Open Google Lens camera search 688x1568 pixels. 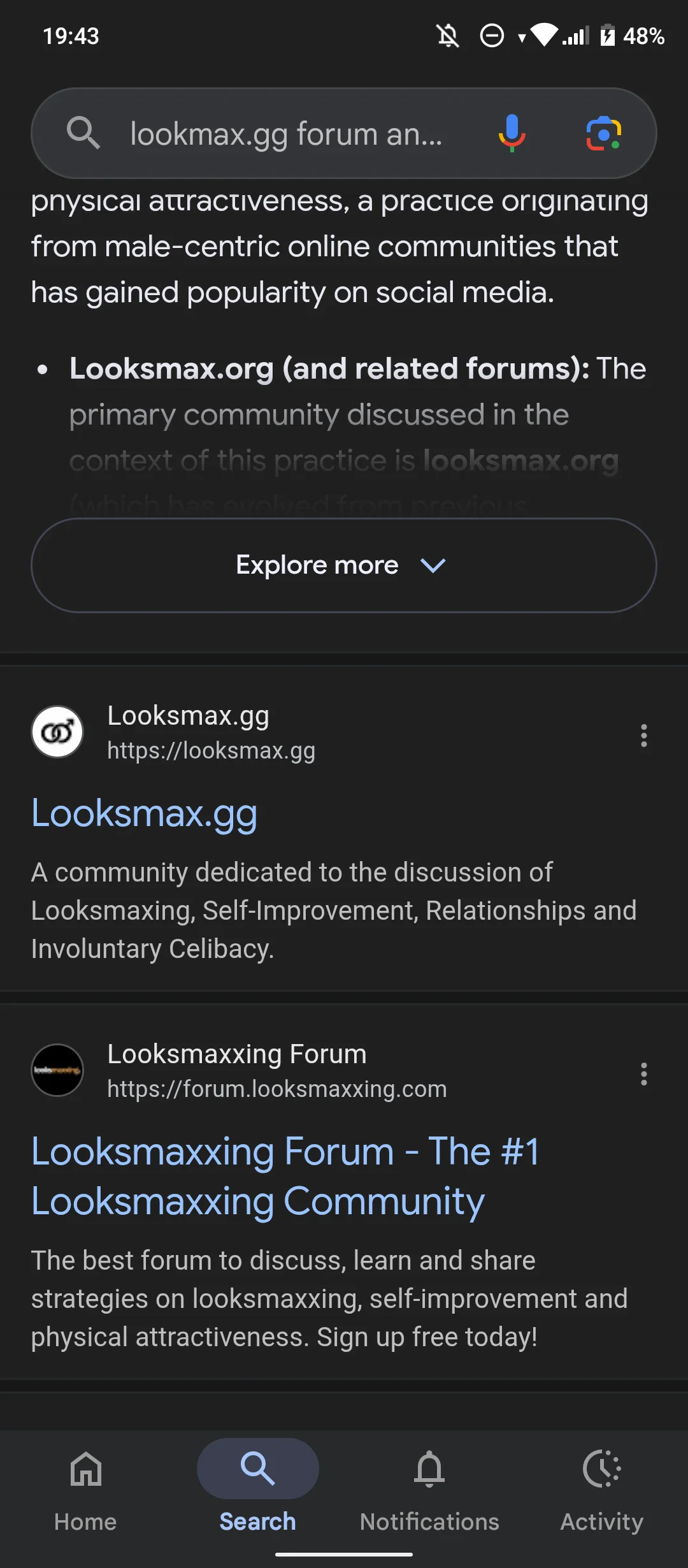pos(603,133)
